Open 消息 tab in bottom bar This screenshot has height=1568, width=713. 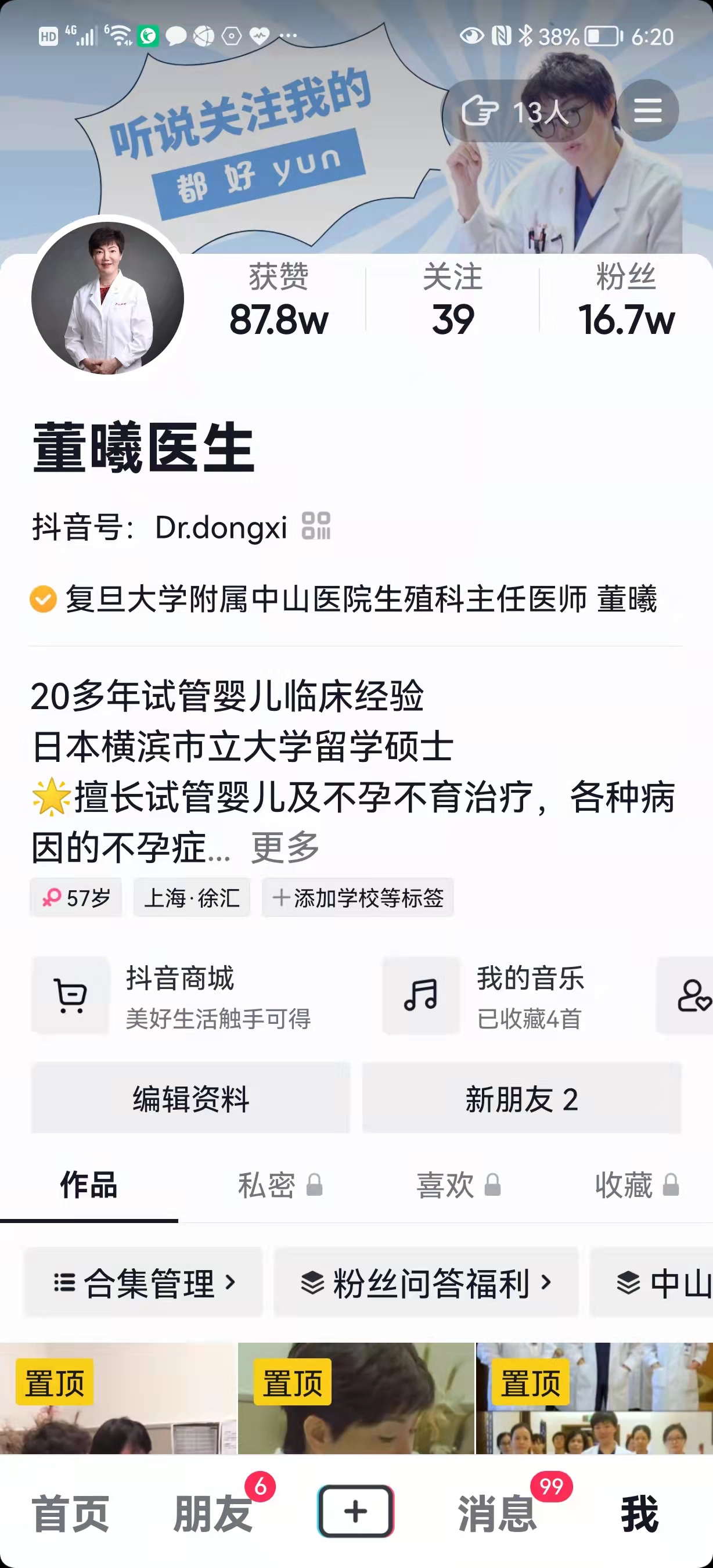click(498, 1513)
